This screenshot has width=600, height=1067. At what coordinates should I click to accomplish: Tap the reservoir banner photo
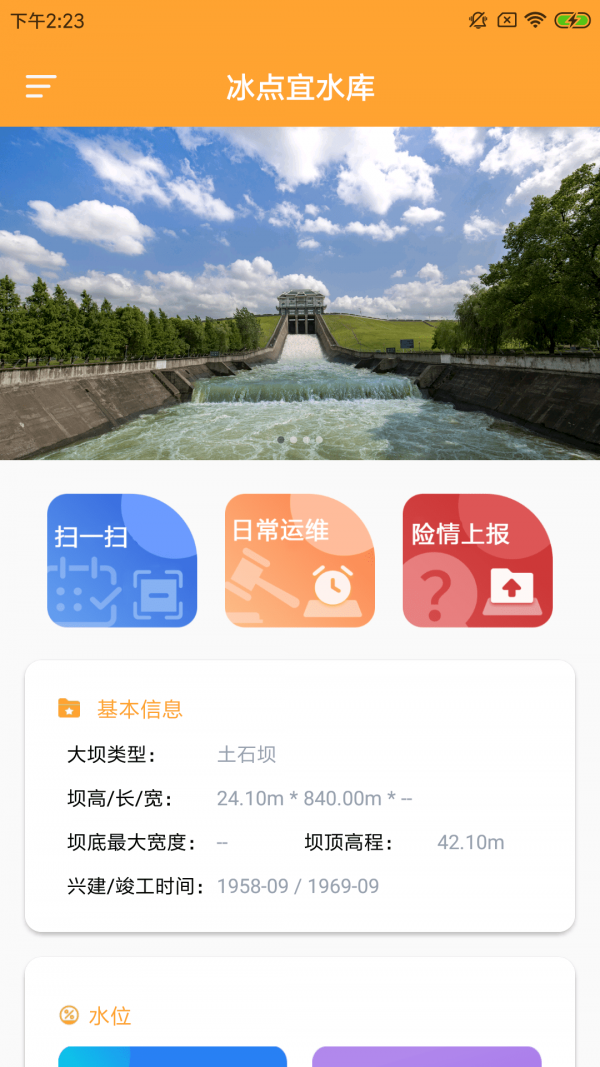click(x=300, y=293)
